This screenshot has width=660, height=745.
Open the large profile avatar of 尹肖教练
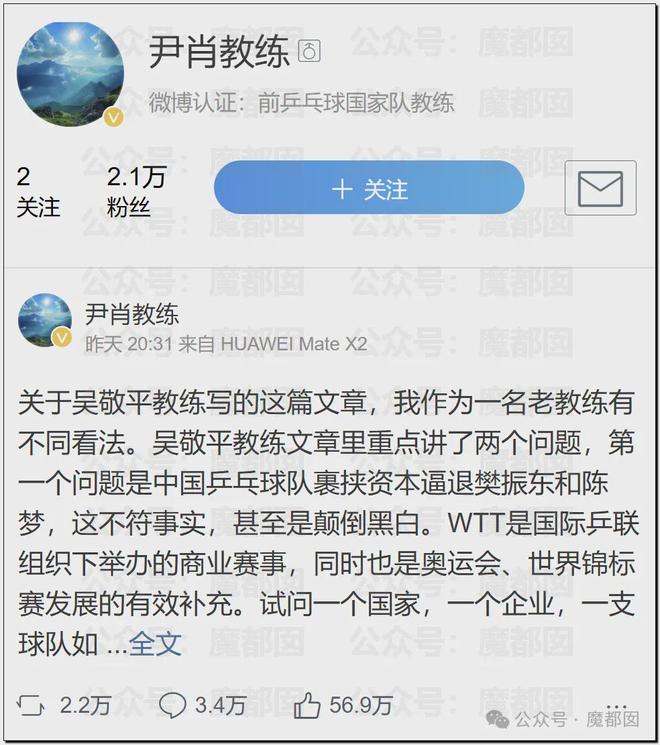pos(71,74)
